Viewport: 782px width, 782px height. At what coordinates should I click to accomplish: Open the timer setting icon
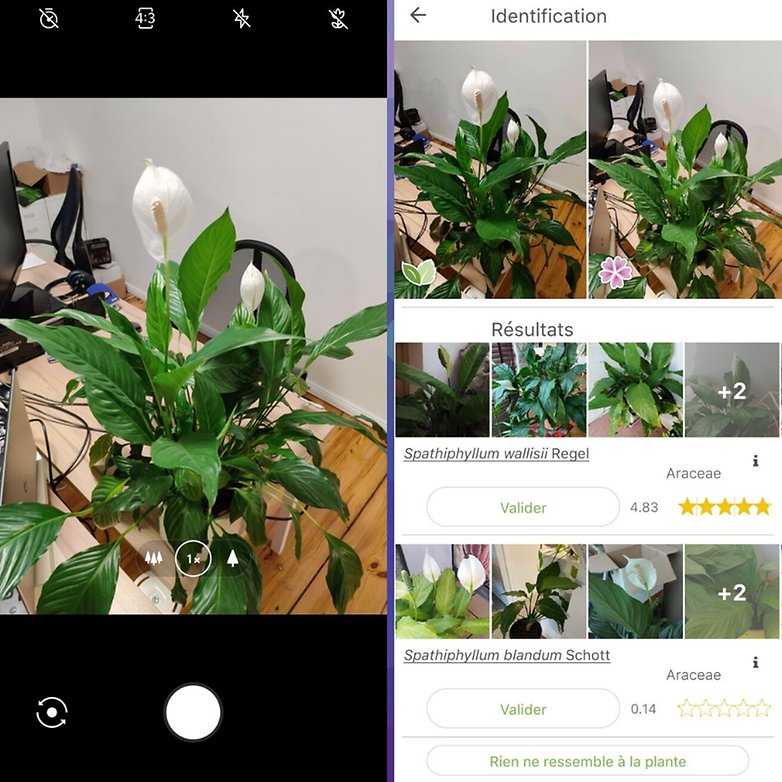49,19
